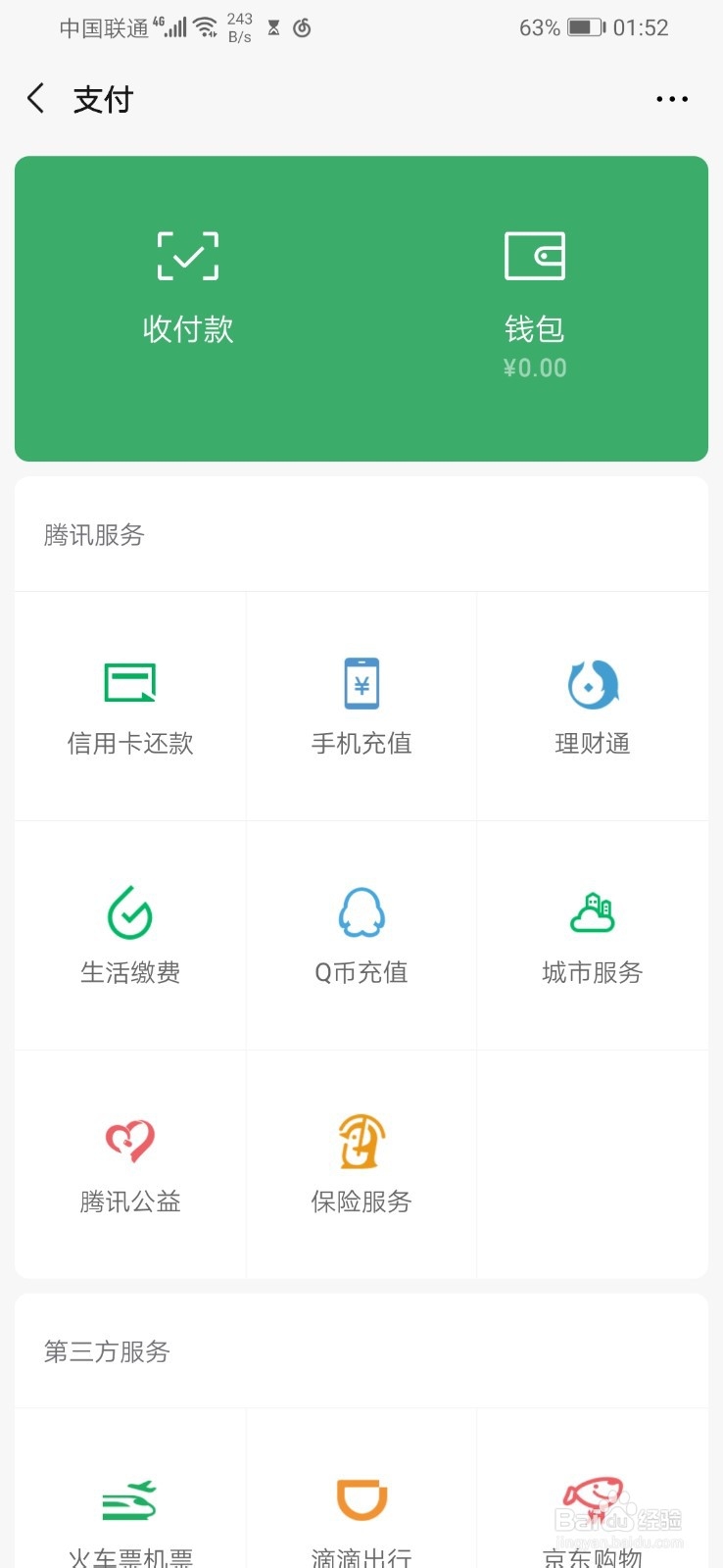Open 城市服务 city services
Screen dimensions: 723x1568
(592, 934)
